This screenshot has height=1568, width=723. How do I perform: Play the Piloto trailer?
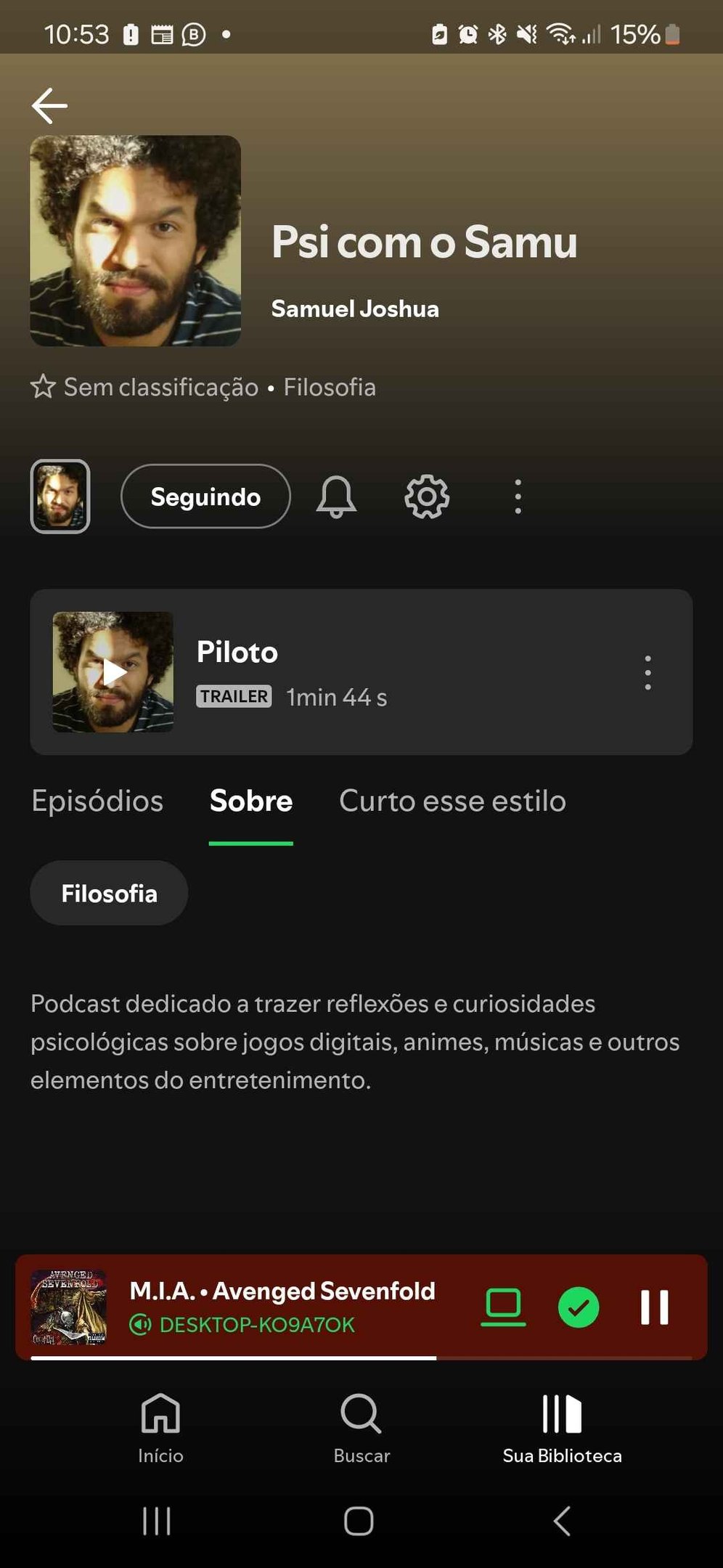pyautogui.click(x=113, y=672)
